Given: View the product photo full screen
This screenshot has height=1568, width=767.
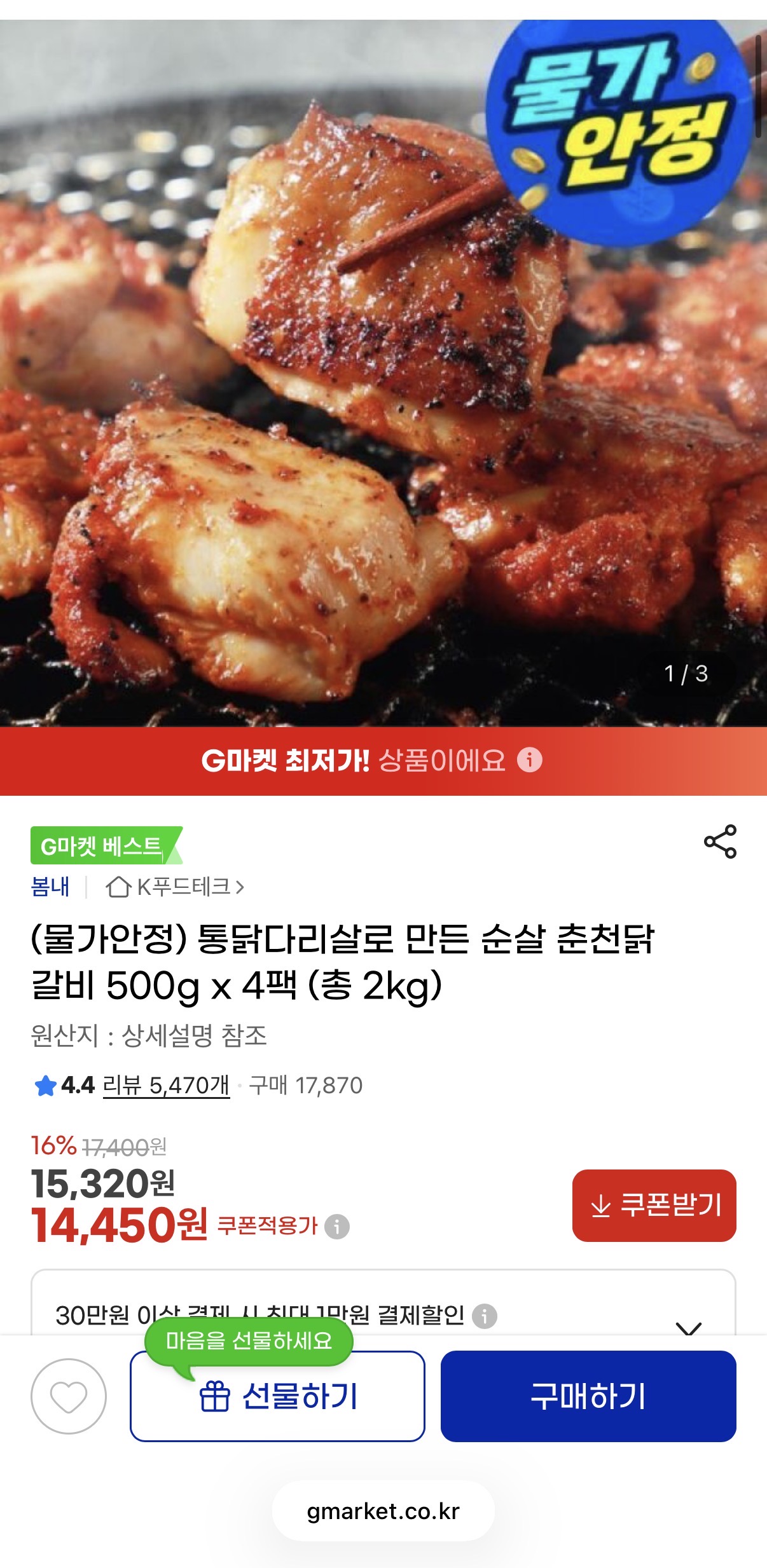Looking at the screenshot, I should click(x=318, y=413).
